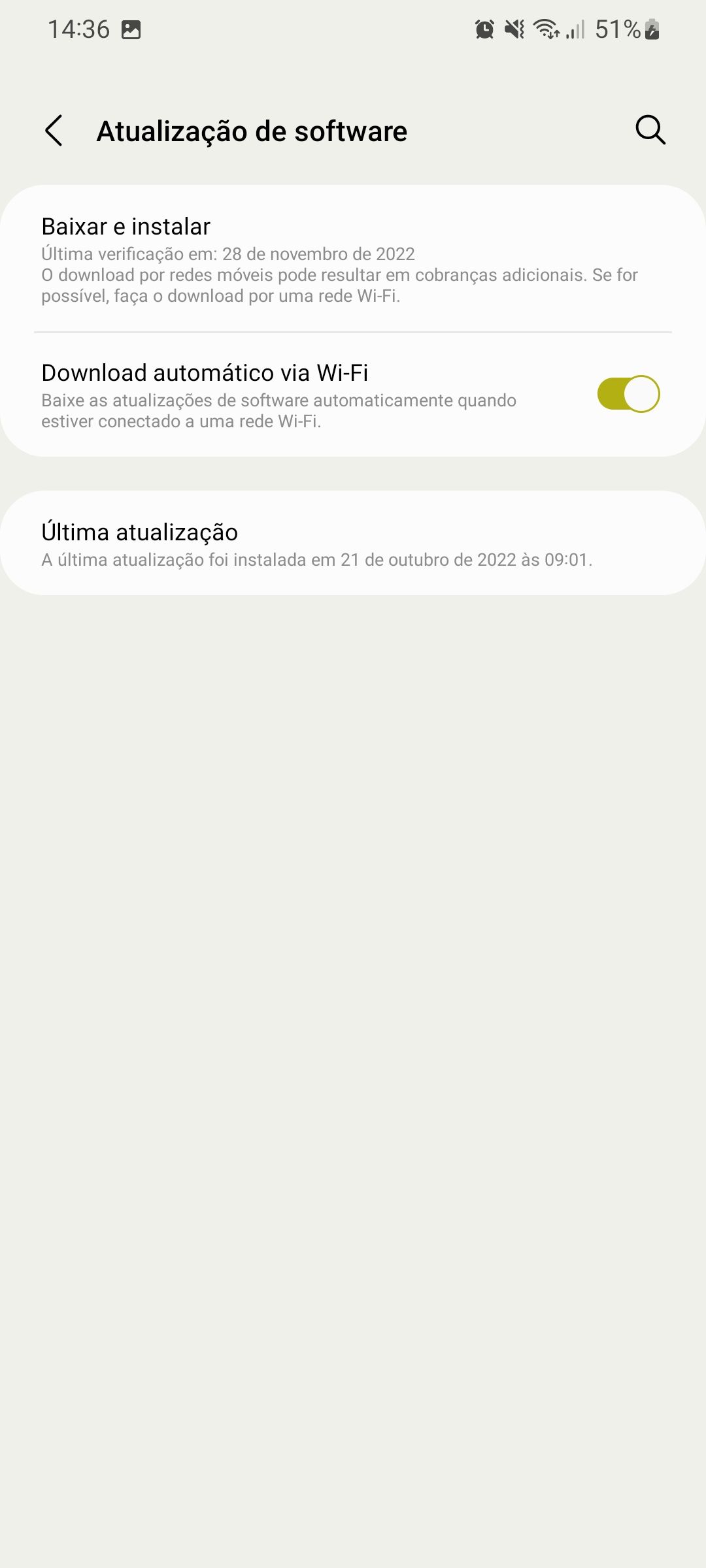Image resolution: width=706 pixels, height=1568 pixels.
Task: Tap the Wi-Fi auto-download description text
Action: point(278,411)
